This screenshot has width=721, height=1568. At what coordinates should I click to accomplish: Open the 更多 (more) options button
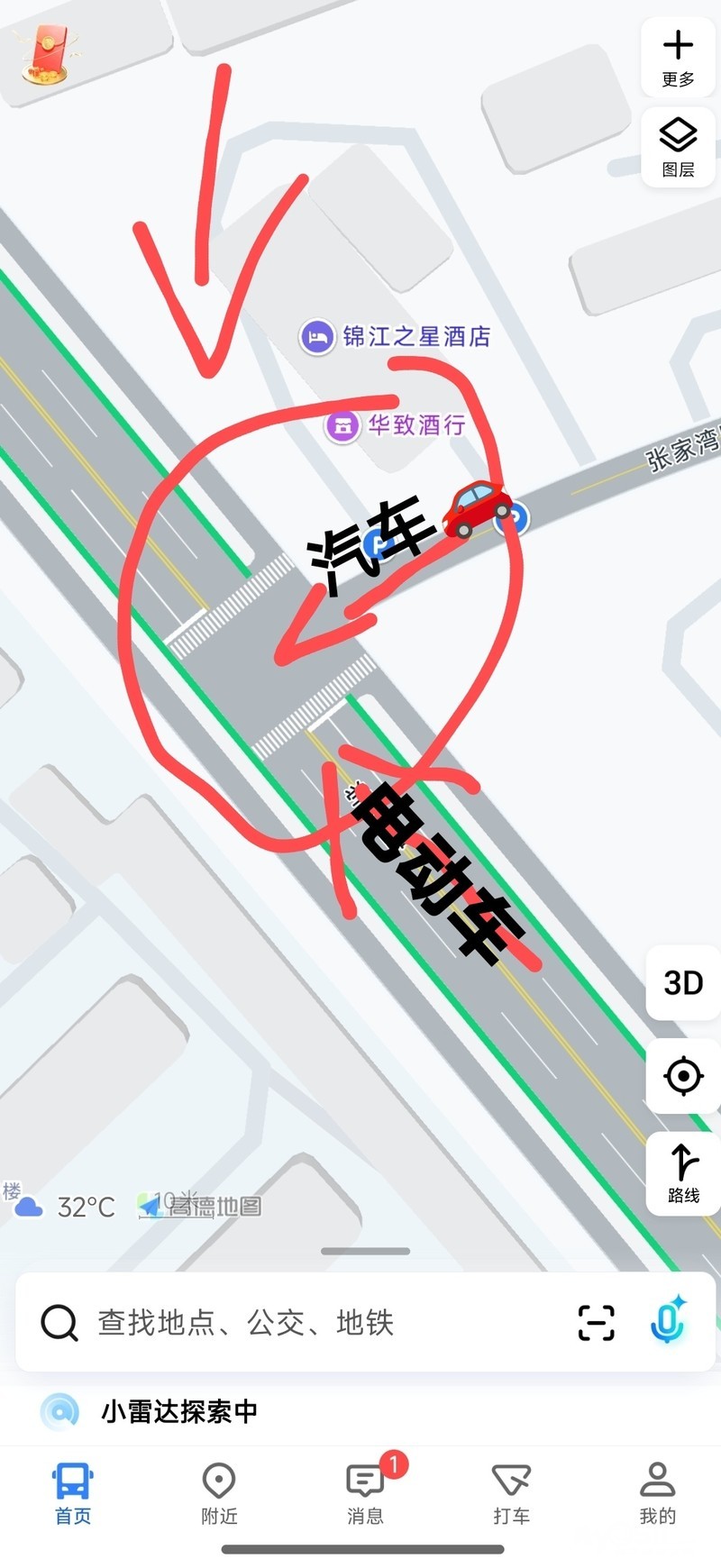click(678, 58)
